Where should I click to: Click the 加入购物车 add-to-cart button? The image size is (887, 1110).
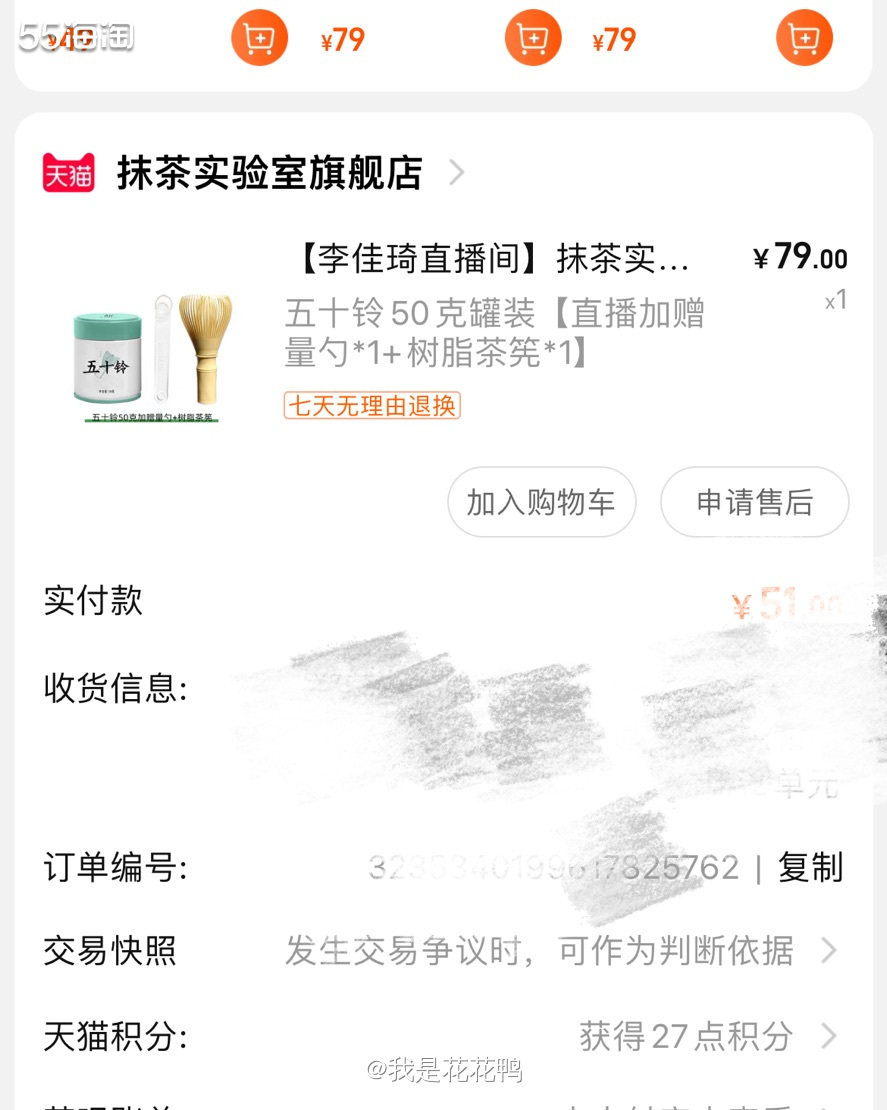(x=541, y=502)
